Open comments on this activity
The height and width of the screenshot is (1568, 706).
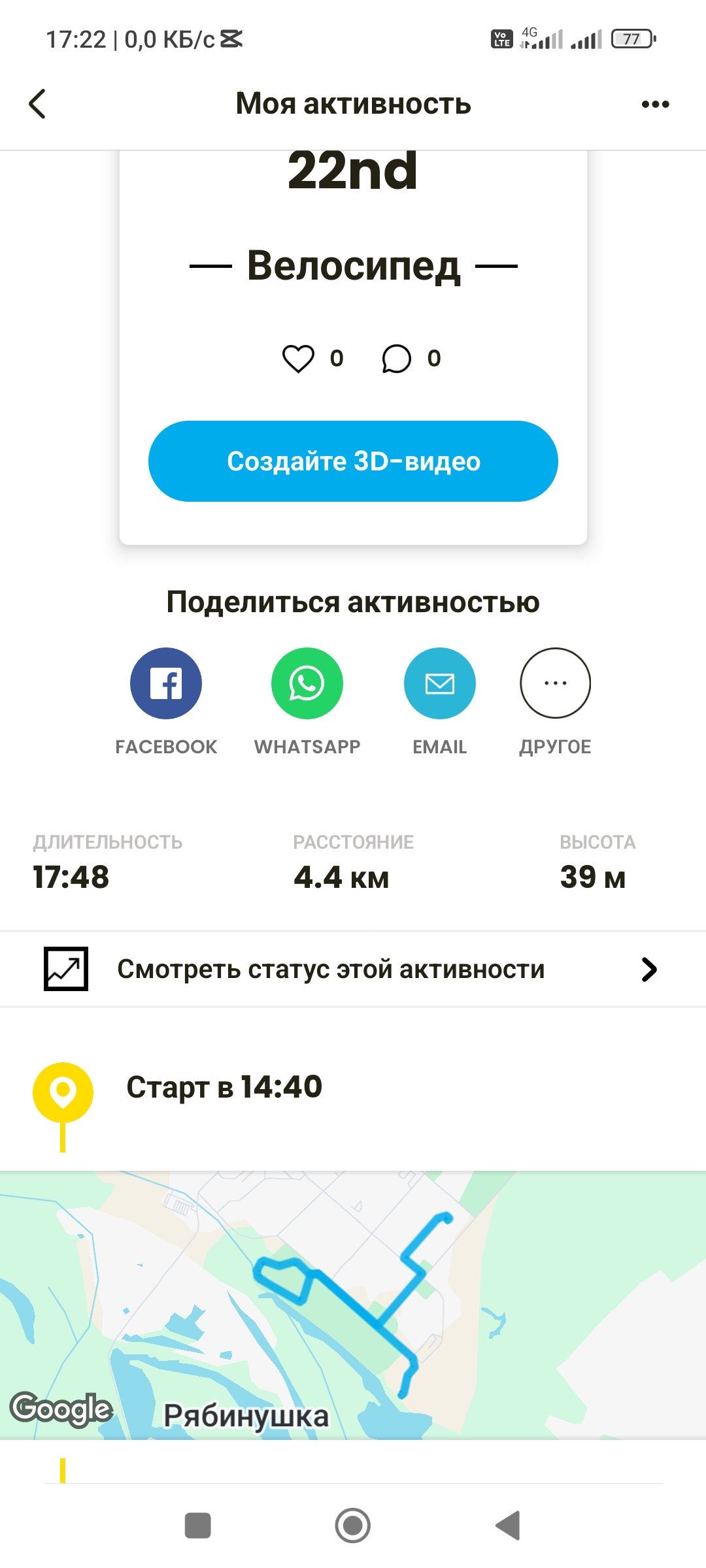396,359
